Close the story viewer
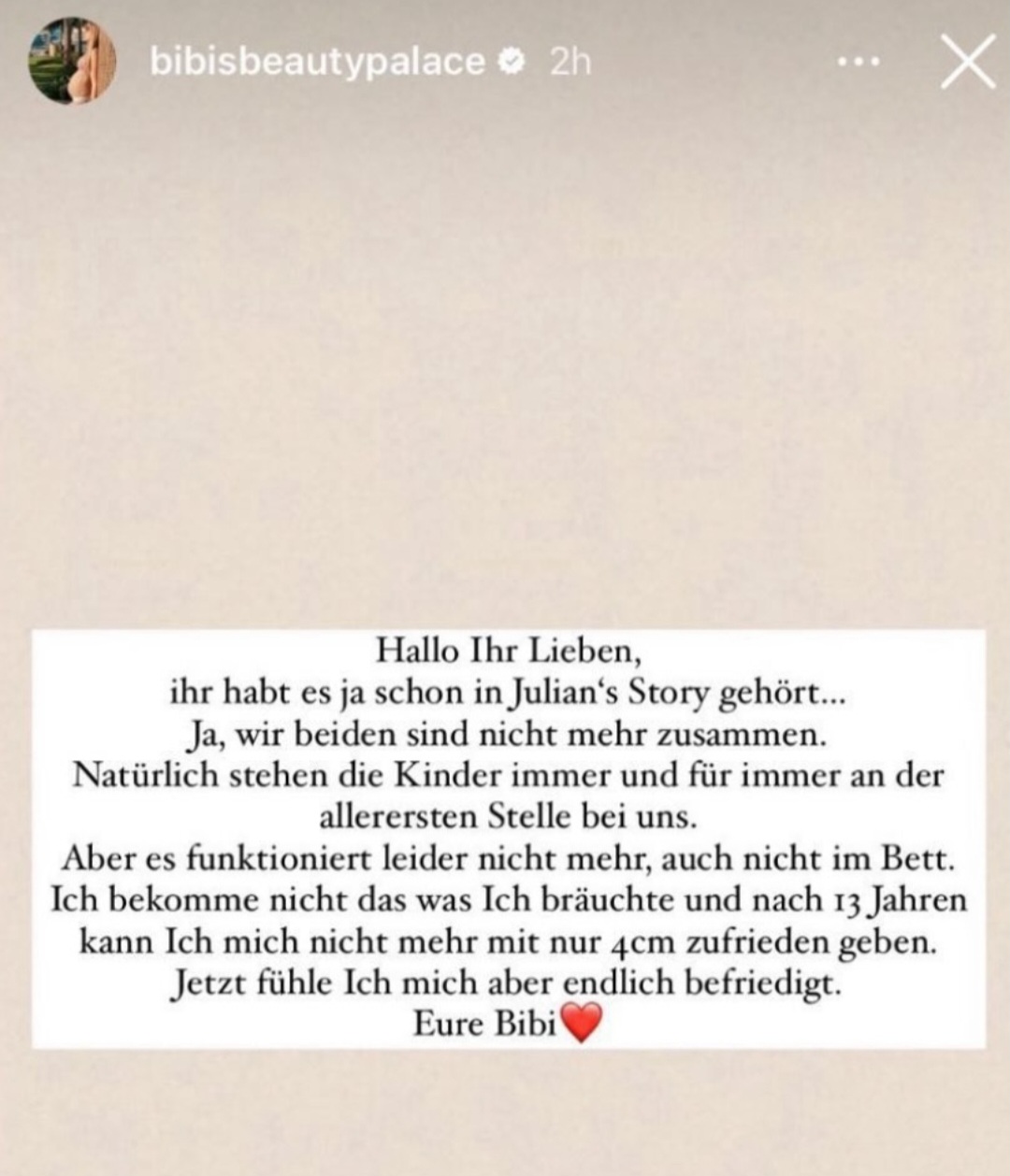This screenshot has width=1010, height=1176. [x=968, y=62]
